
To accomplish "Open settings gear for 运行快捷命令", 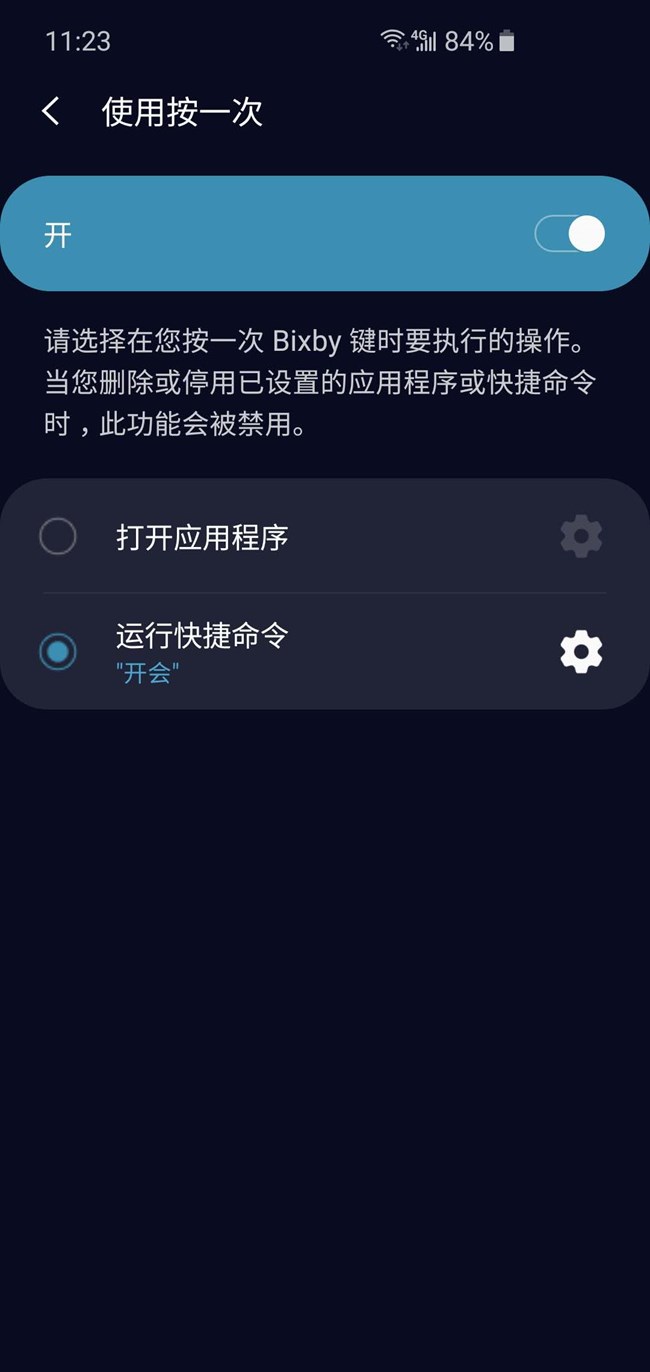I will coord(581,652).
